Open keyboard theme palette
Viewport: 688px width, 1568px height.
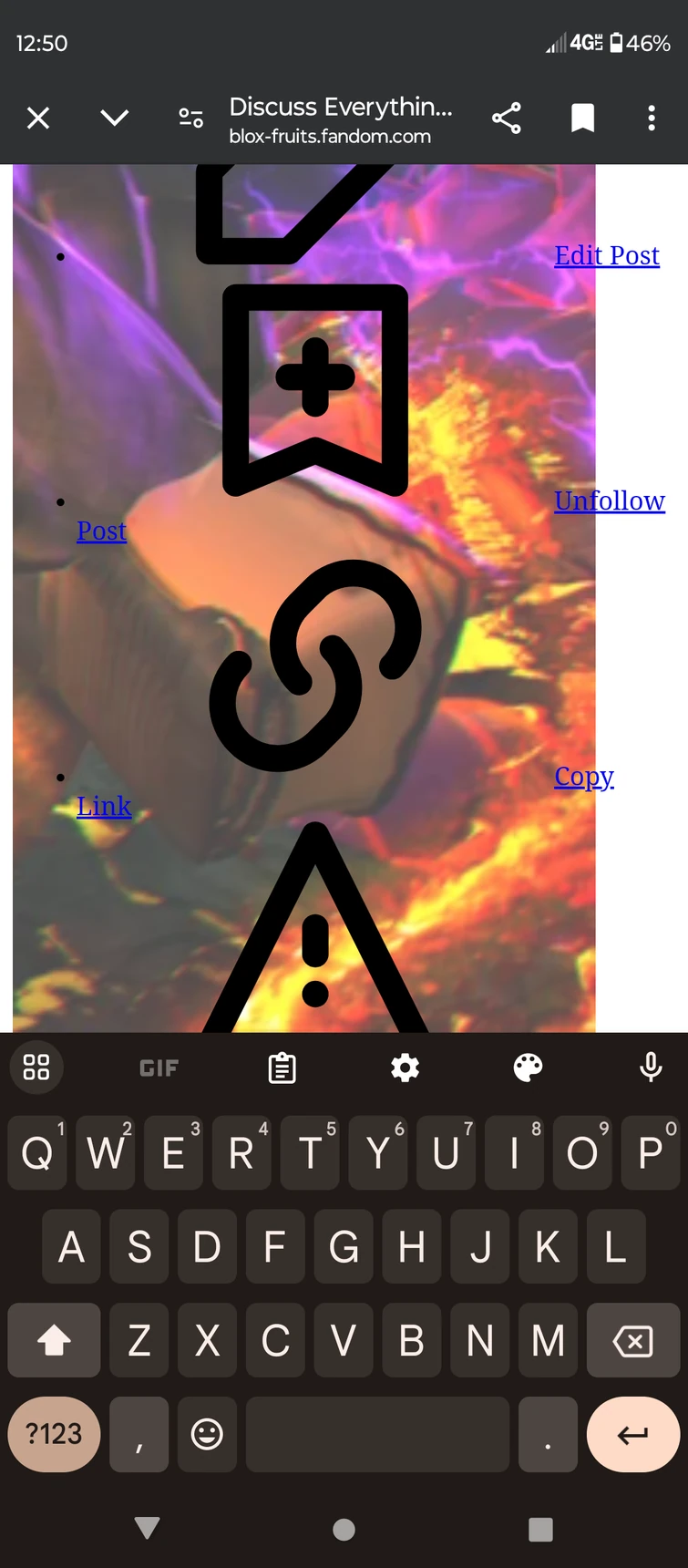pos(528,1068)
